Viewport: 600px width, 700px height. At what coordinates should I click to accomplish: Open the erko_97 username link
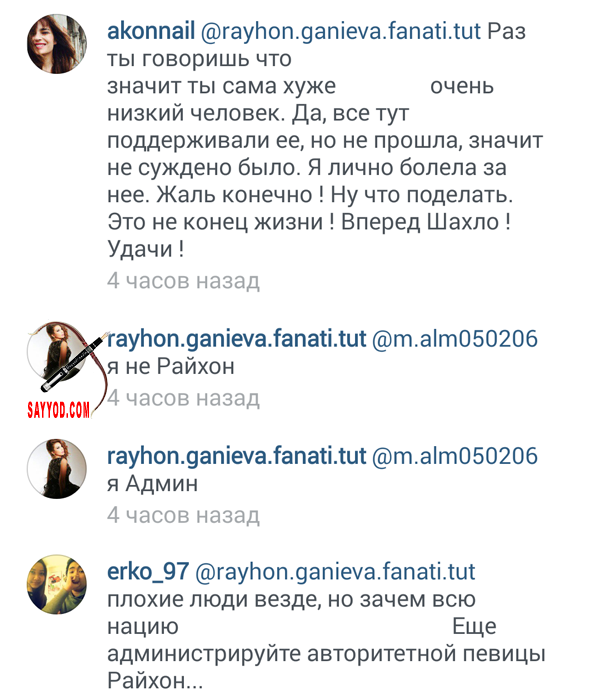pyautogui.click(x=147, y=573)
